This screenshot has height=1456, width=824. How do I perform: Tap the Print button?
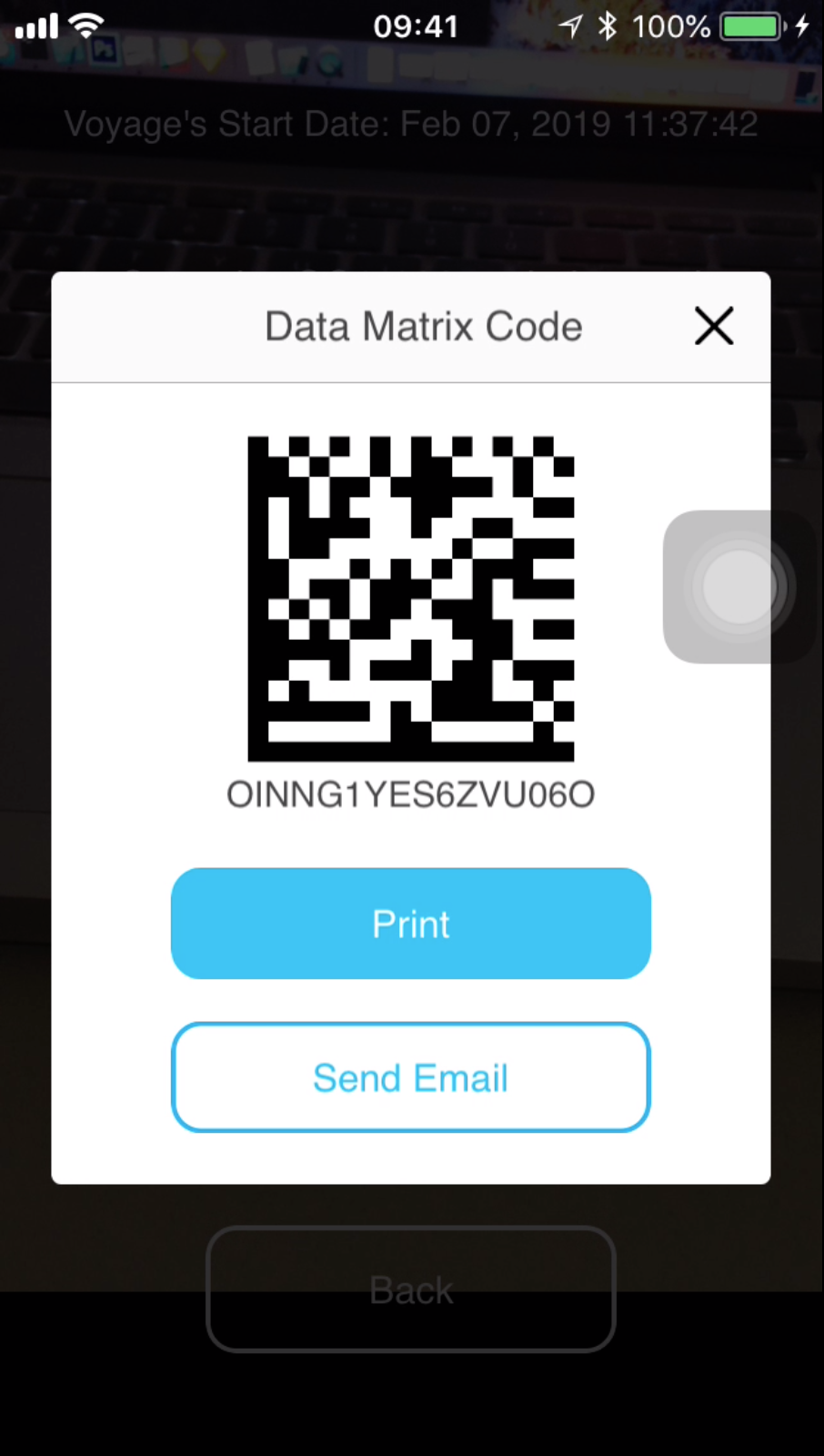tap(411, 924)
